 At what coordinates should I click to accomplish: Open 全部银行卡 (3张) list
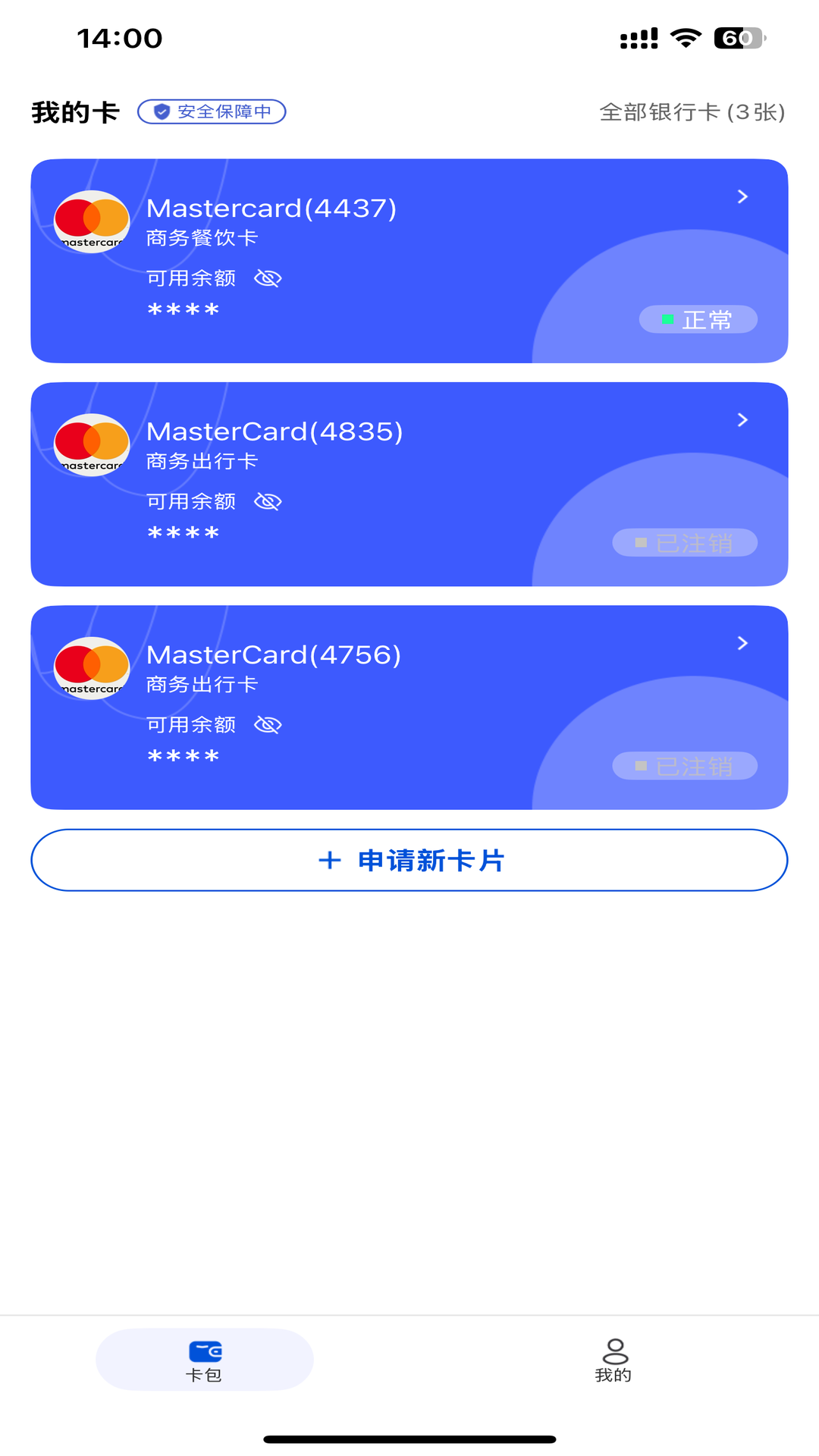[692, 111]
